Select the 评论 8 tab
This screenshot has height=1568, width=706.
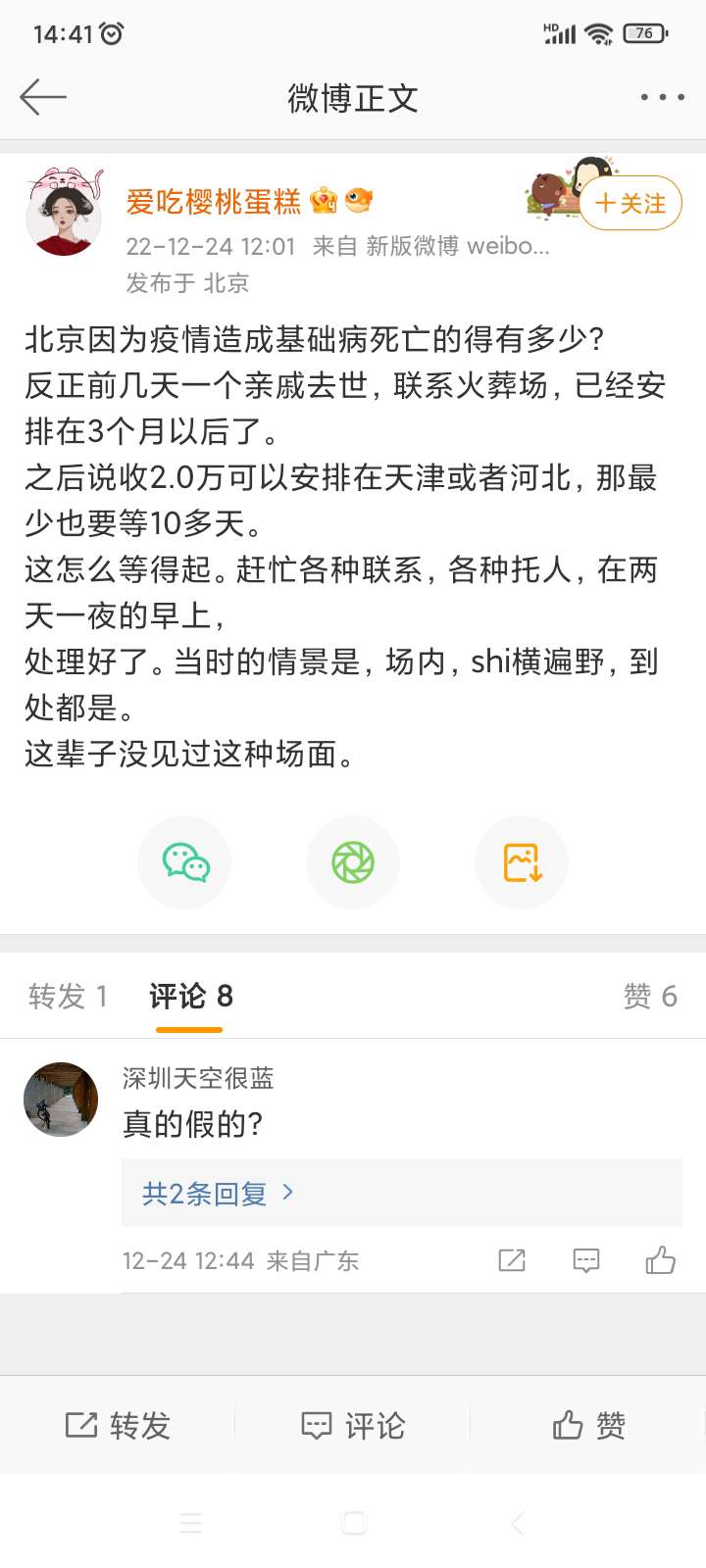(x=190, y=997)
